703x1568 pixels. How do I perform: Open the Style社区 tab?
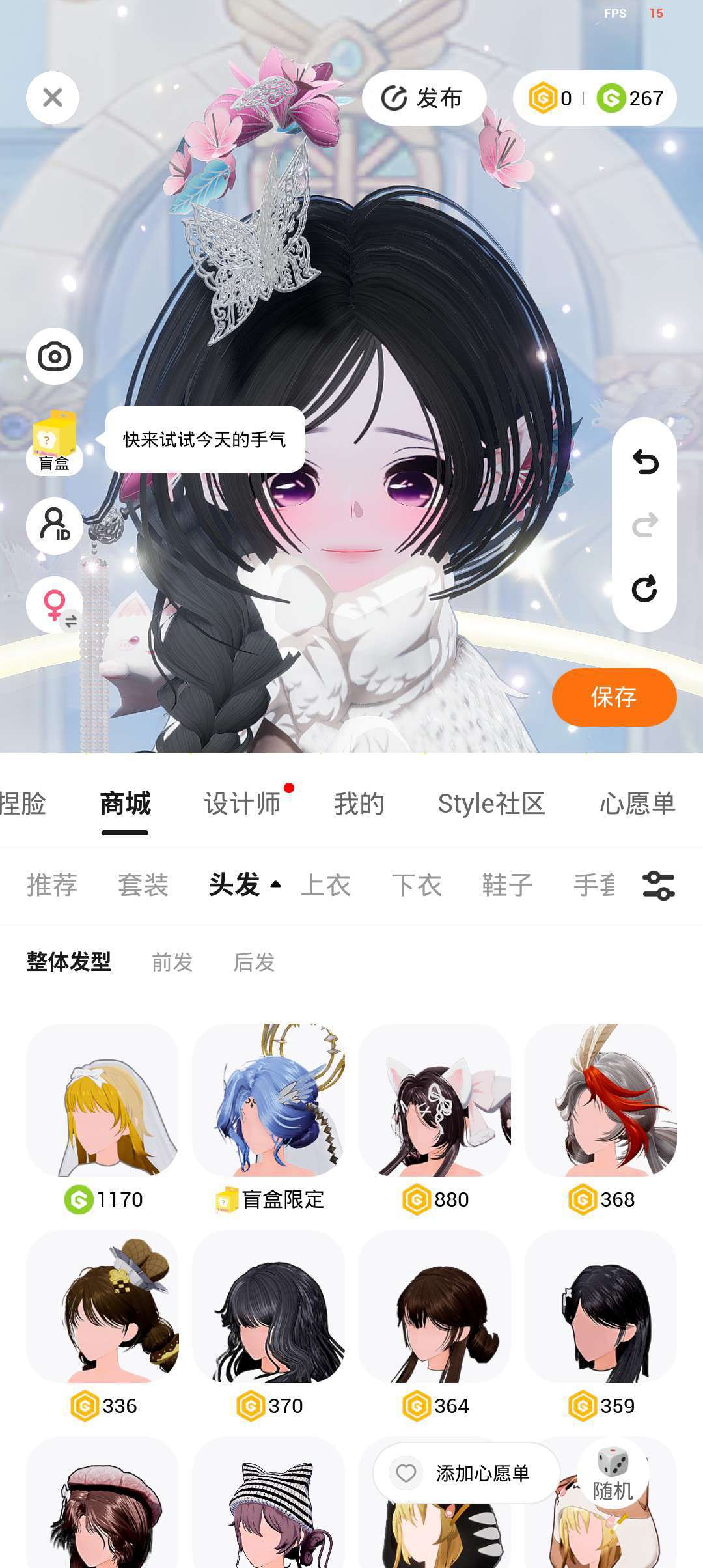tap(491, 804)
